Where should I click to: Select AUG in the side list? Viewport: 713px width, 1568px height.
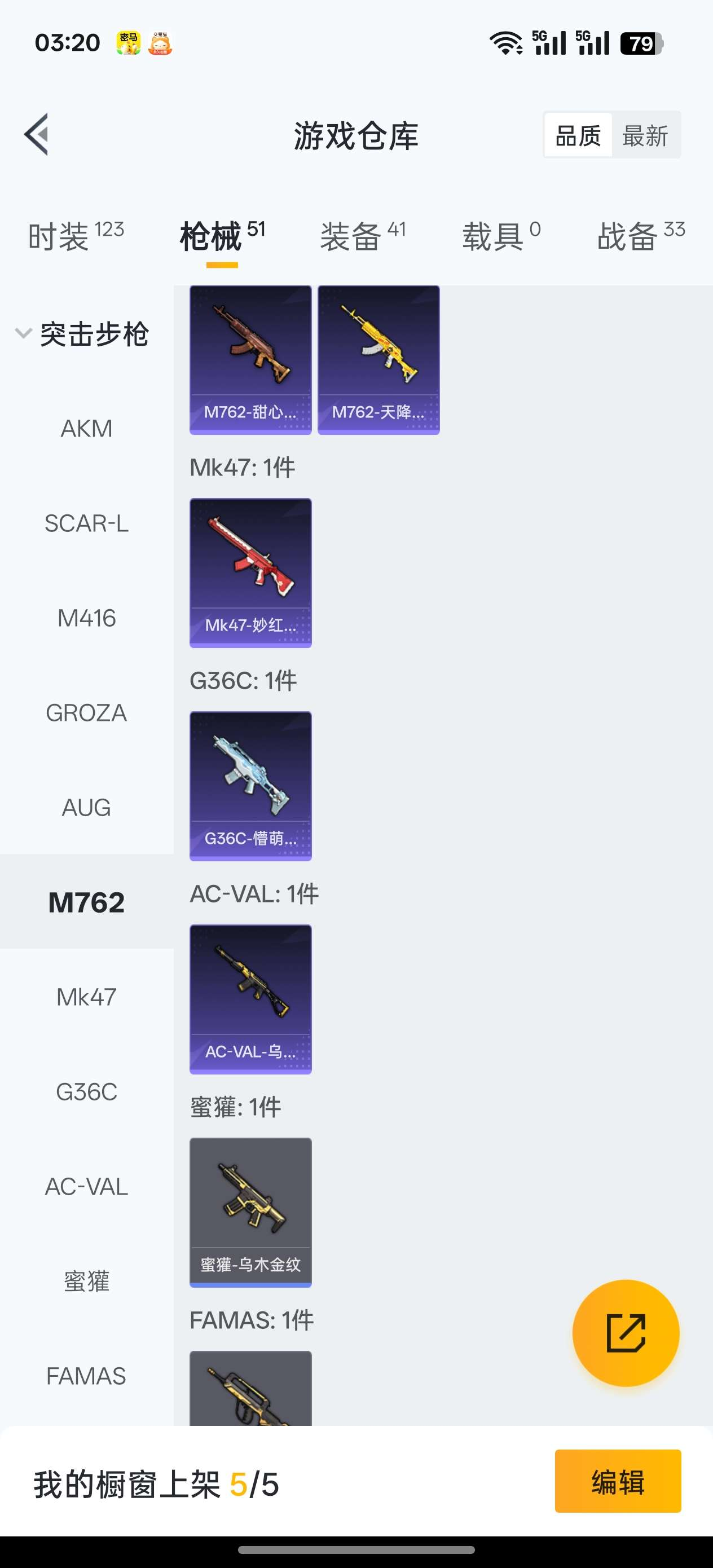[86, 808]
